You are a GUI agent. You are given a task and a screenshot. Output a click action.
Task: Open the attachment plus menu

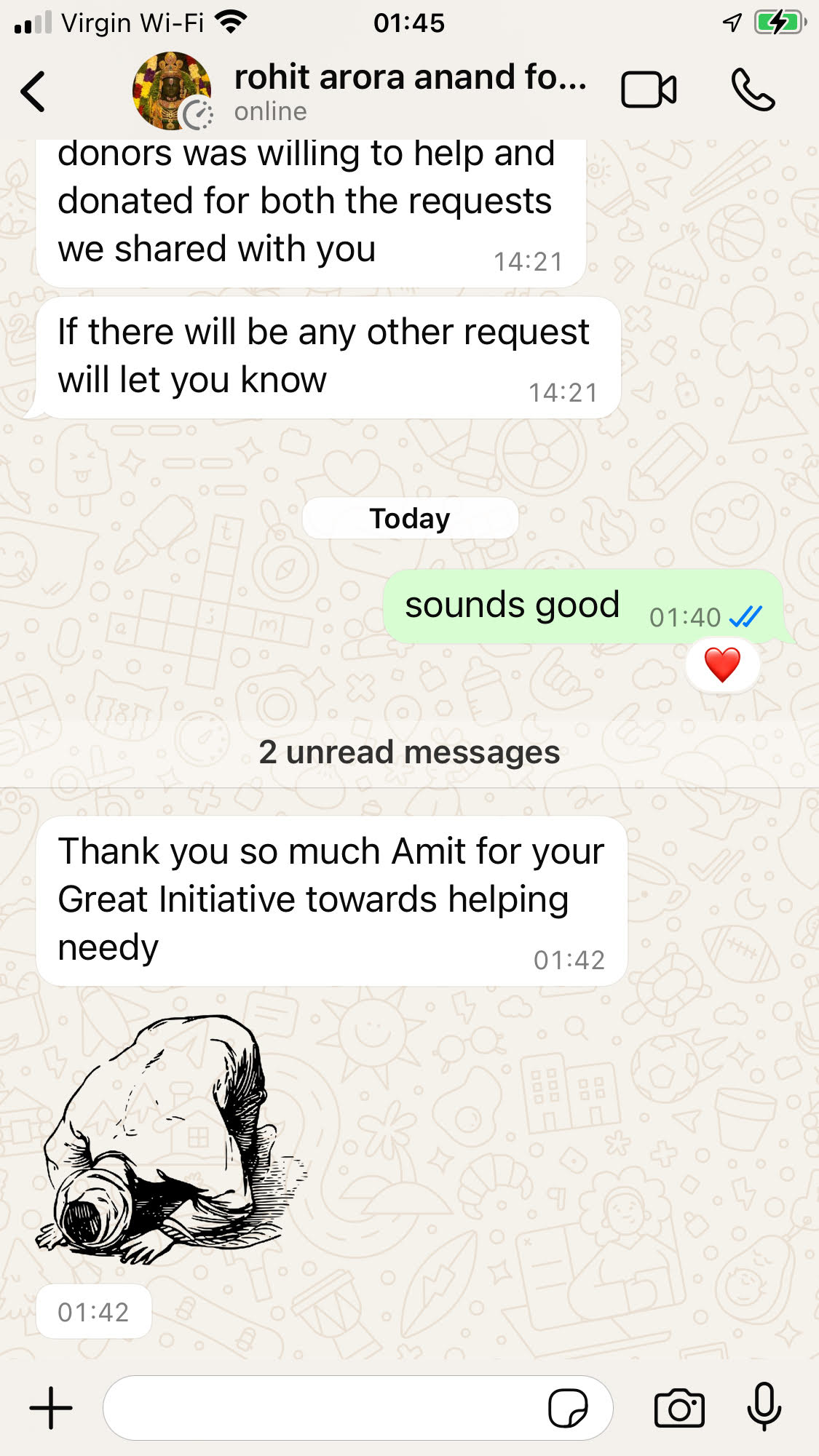pos(51,1407)
